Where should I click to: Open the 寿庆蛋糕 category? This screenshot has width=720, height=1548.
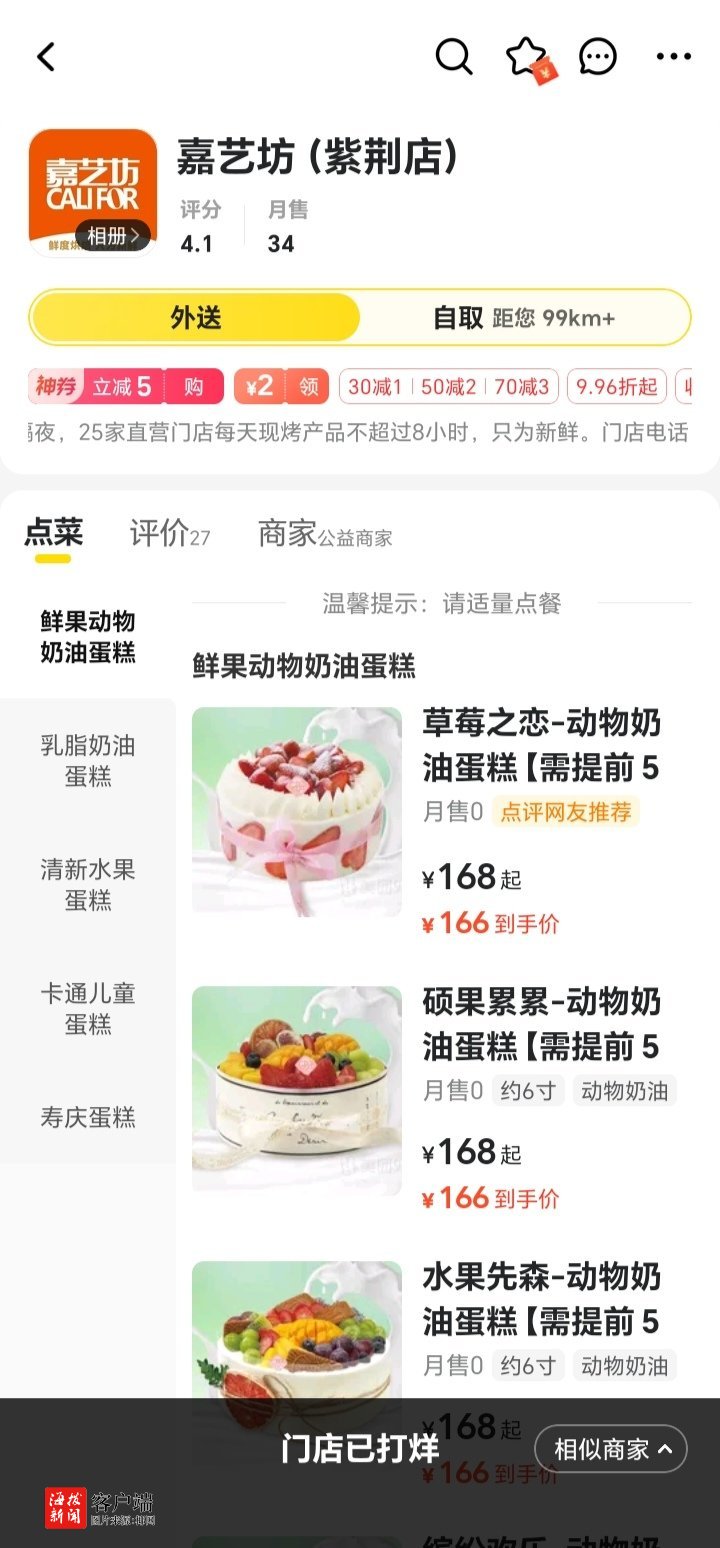click(88, 1117)
